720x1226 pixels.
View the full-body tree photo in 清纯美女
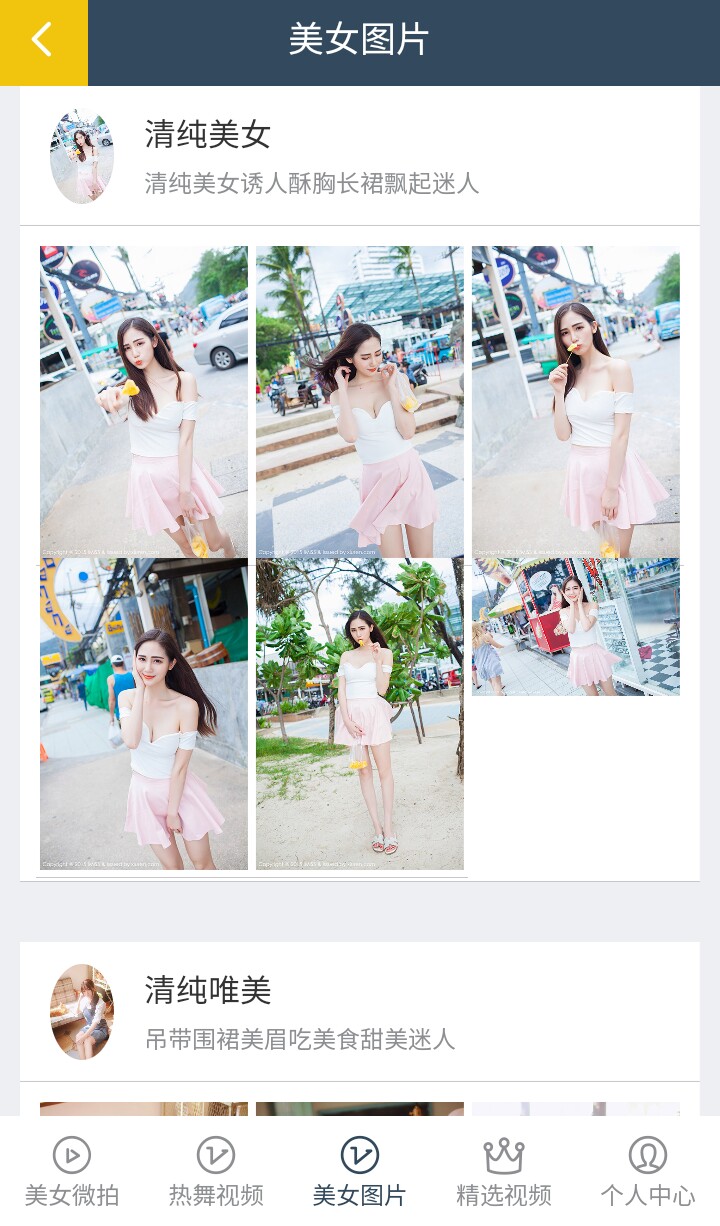360,714
